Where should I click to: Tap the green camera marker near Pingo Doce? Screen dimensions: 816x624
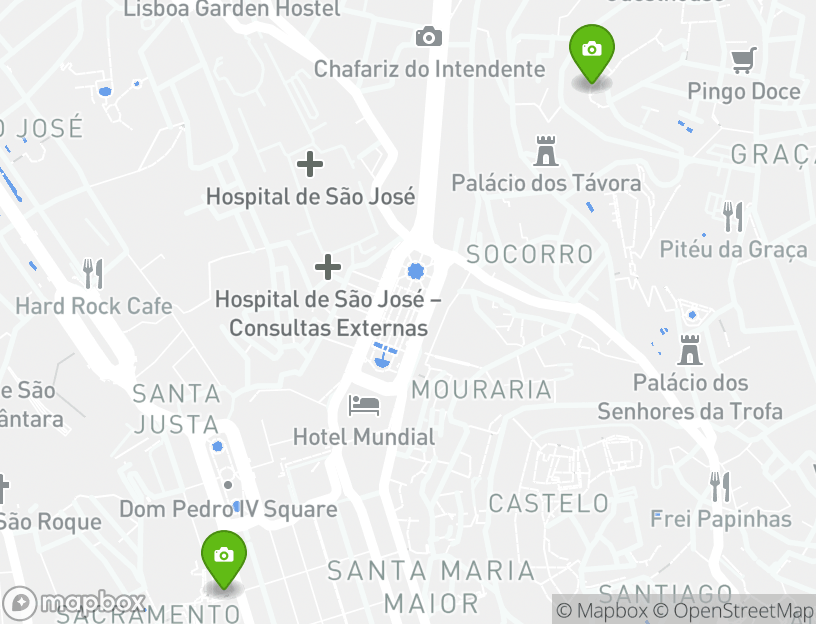pos(591,51)
